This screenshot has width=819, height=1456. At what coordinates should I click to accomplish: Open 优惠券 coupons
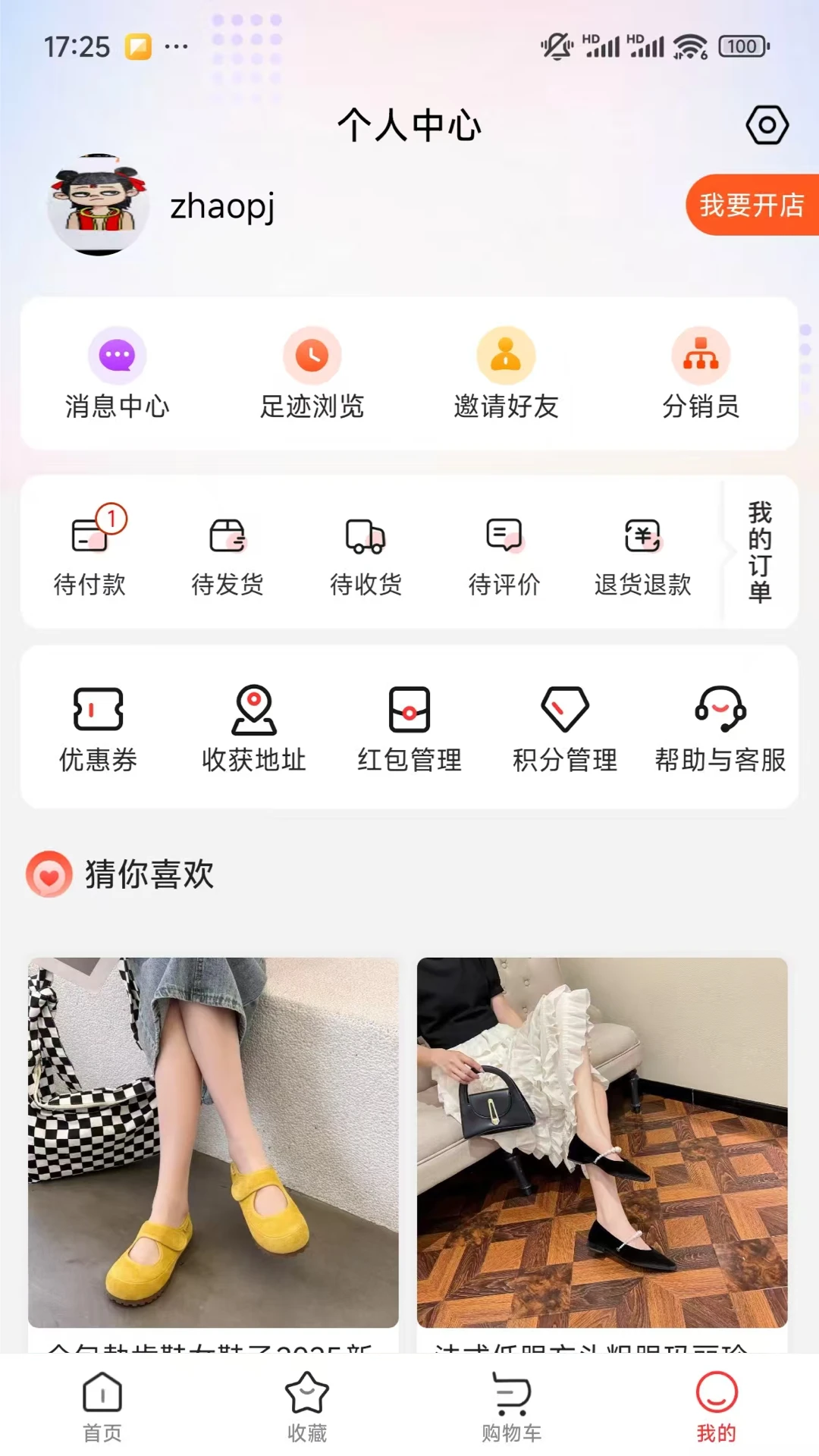click(x=99, y=728)
